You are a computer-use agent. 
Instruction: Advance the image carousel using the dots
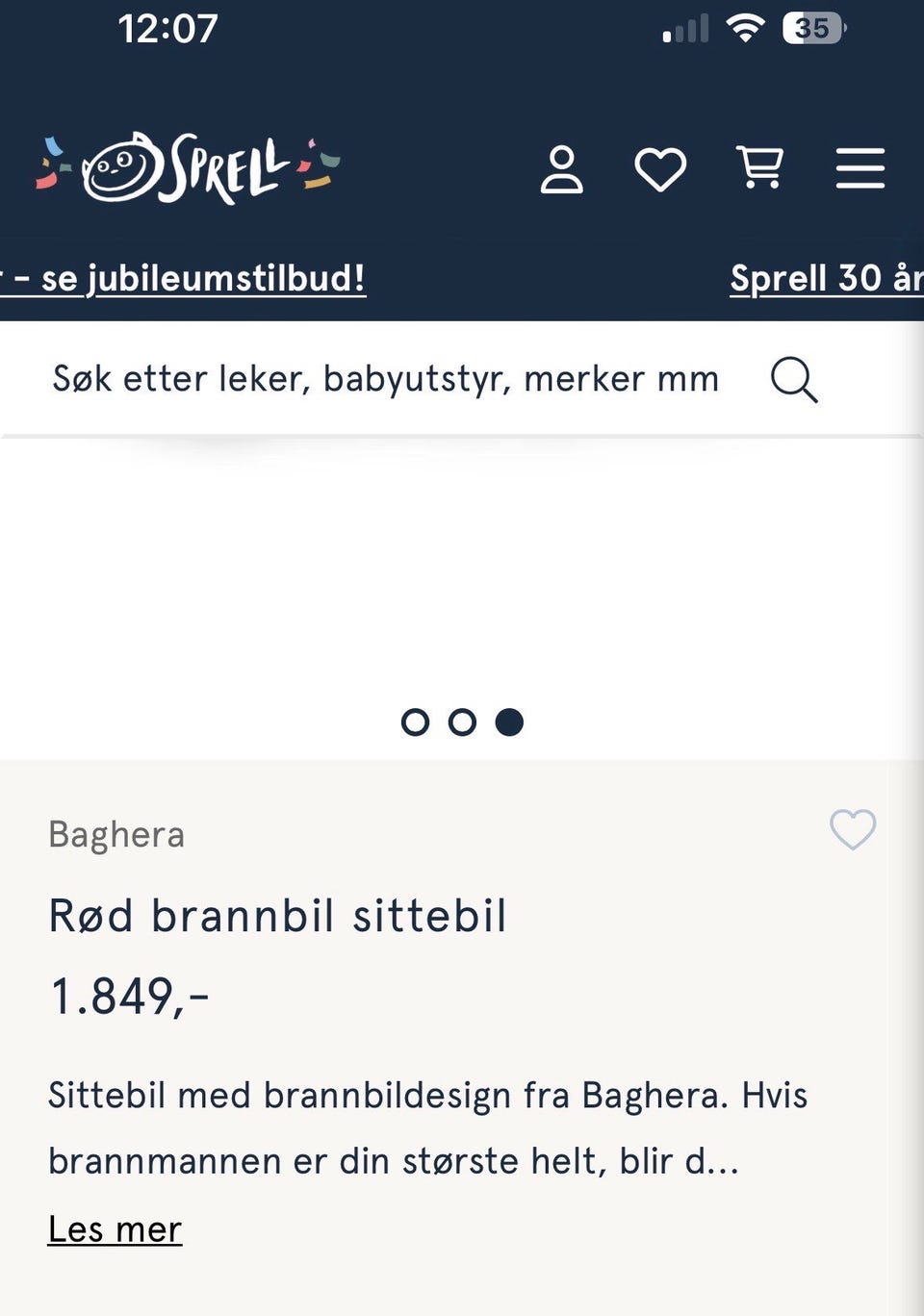463,722
